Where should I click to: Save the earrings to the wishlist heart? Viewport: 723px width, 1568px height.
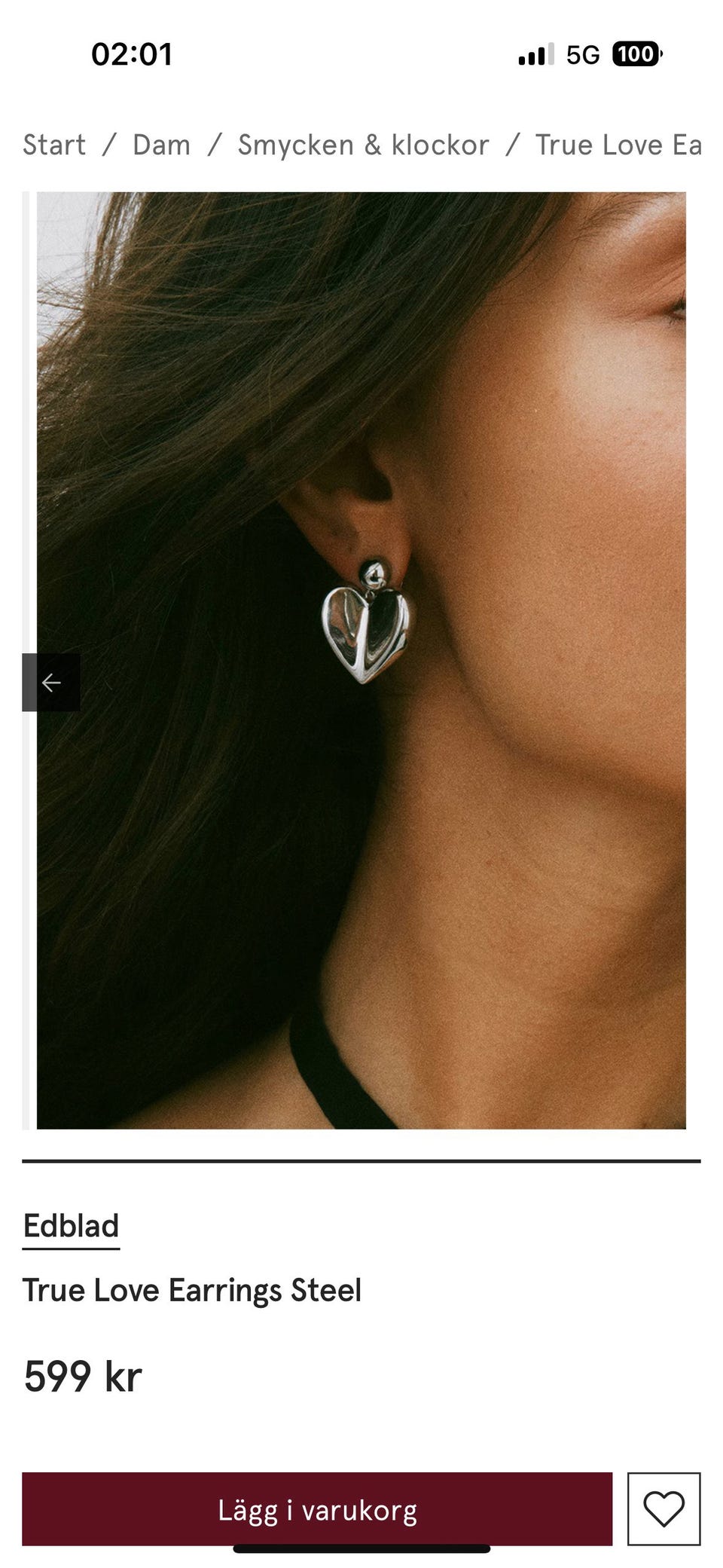pyautogui.click(x=664, y=1509)
